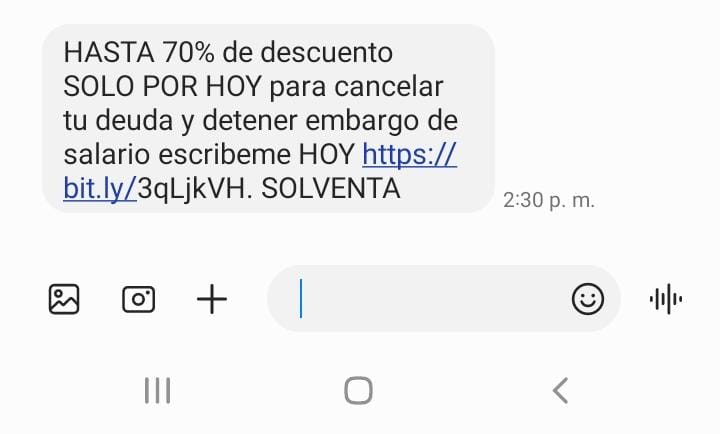Record a voice message
720x434 pixels.
[666, 299]
